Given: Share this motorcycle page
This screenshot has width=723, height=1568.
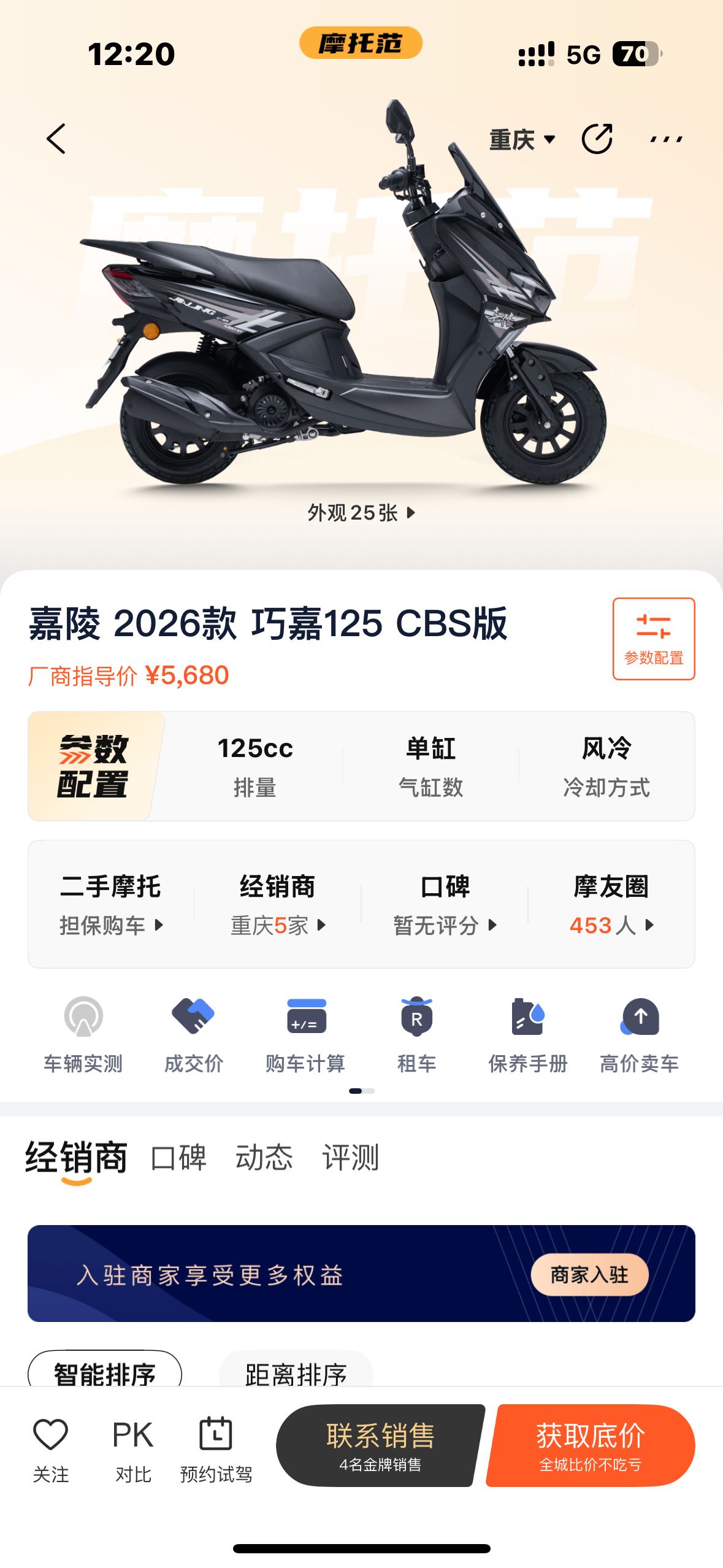Looking at the screenshot, I should [x=597, y=139].
